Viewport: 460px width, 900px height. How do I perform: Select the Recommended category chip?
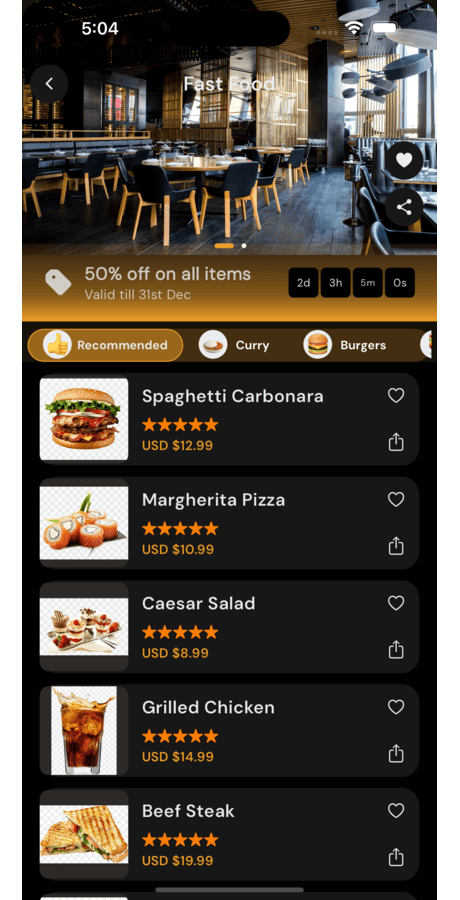coord(106,345)
